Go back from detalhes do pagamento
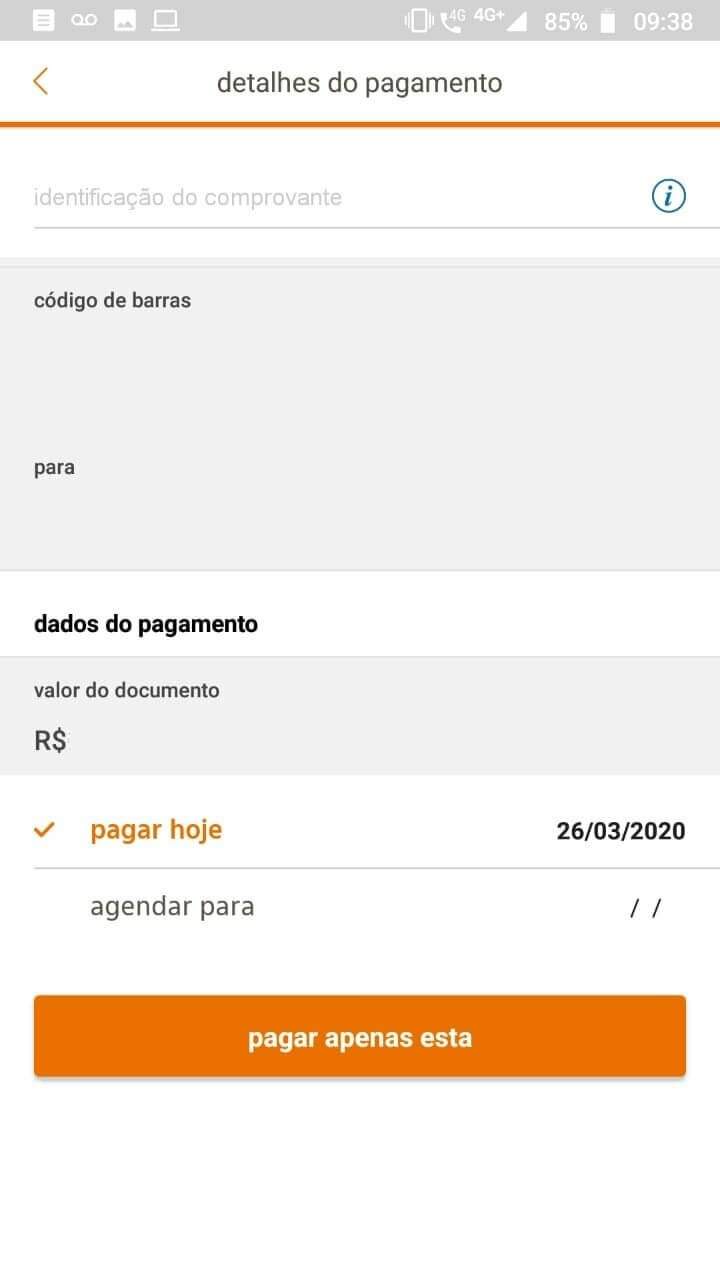 click(x=41, y=82)
